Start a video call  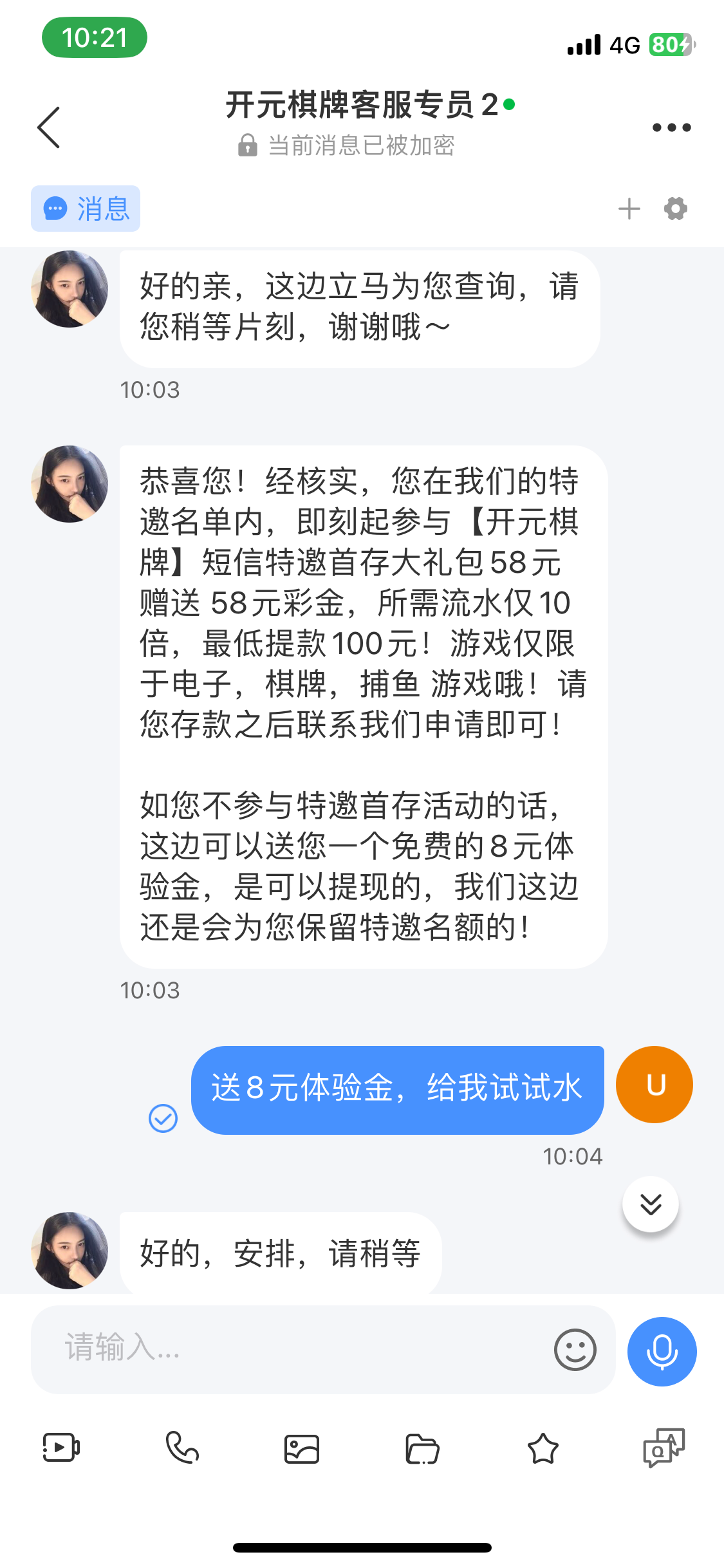pyautogui.click(x=61, y=1448)
